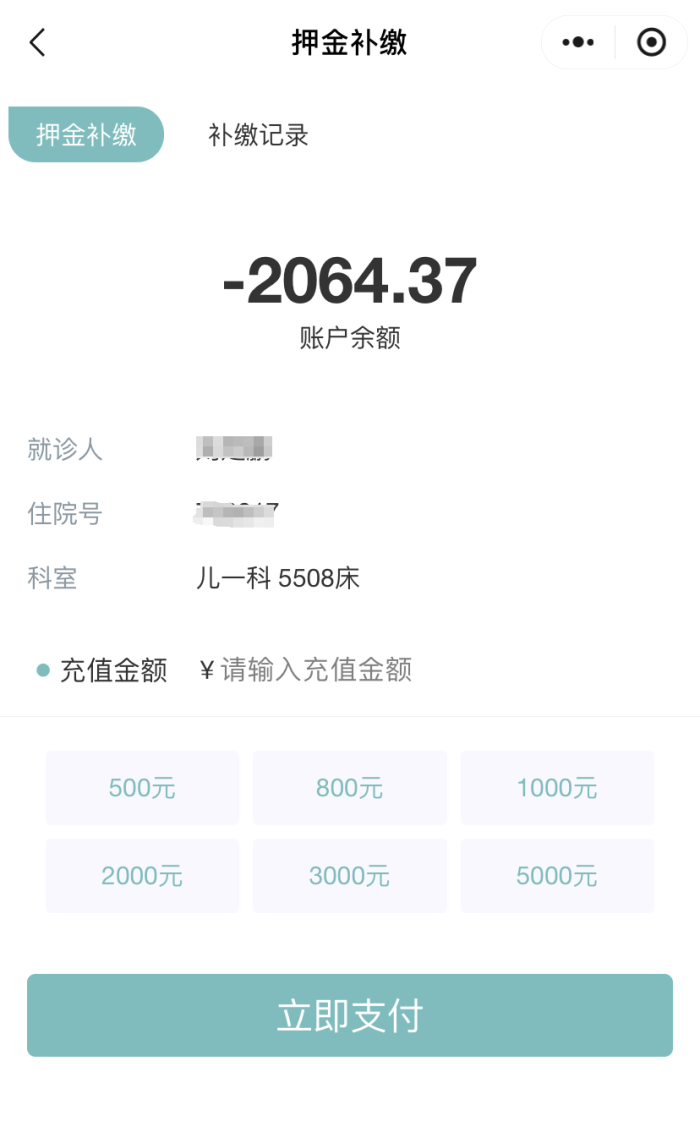
Task: Select the 2000元 amount chip
Action: (142, 876)
